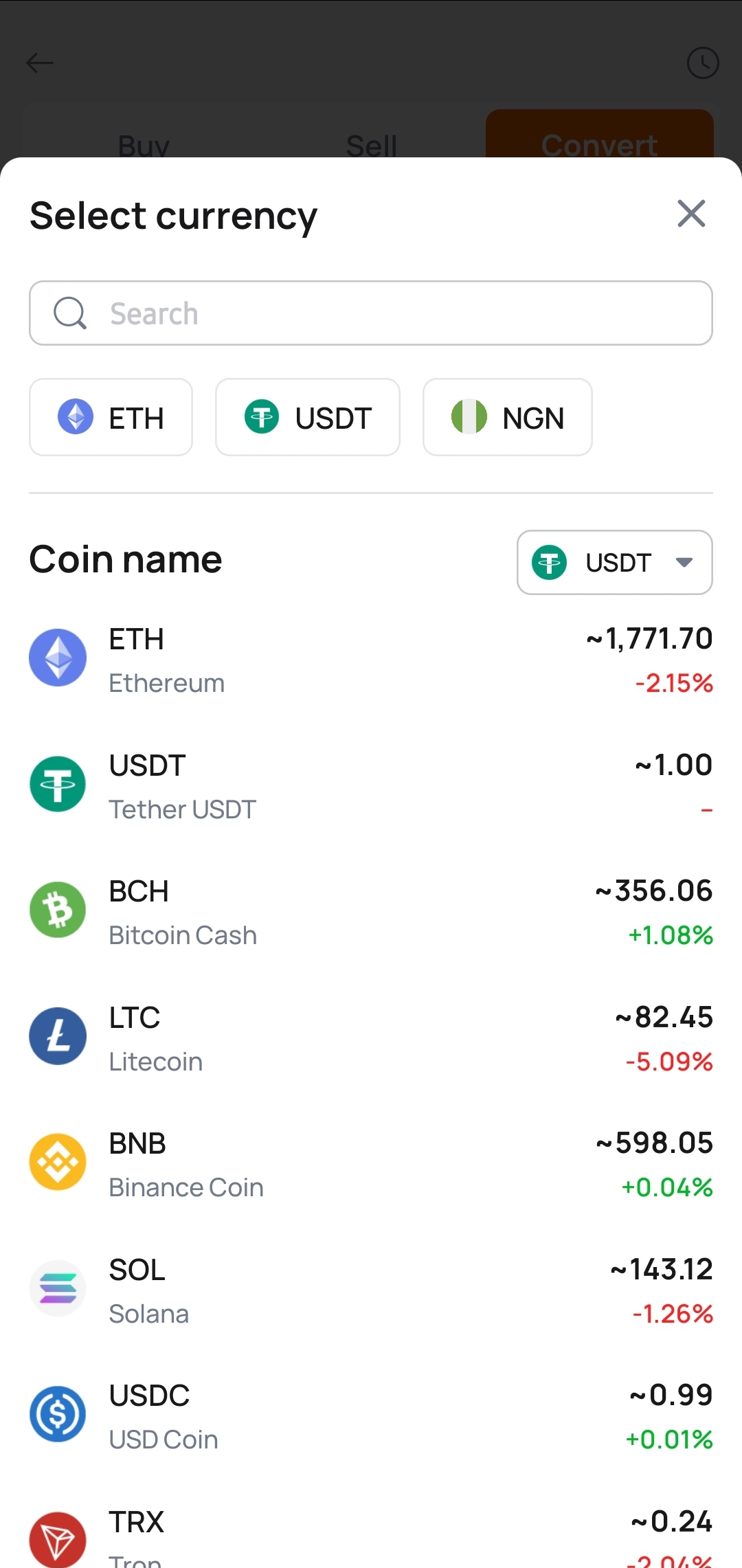Select Ethereum from the coin list
Image resolution: width=742 pixels, height=1568 pixels.
click(371, 660)
